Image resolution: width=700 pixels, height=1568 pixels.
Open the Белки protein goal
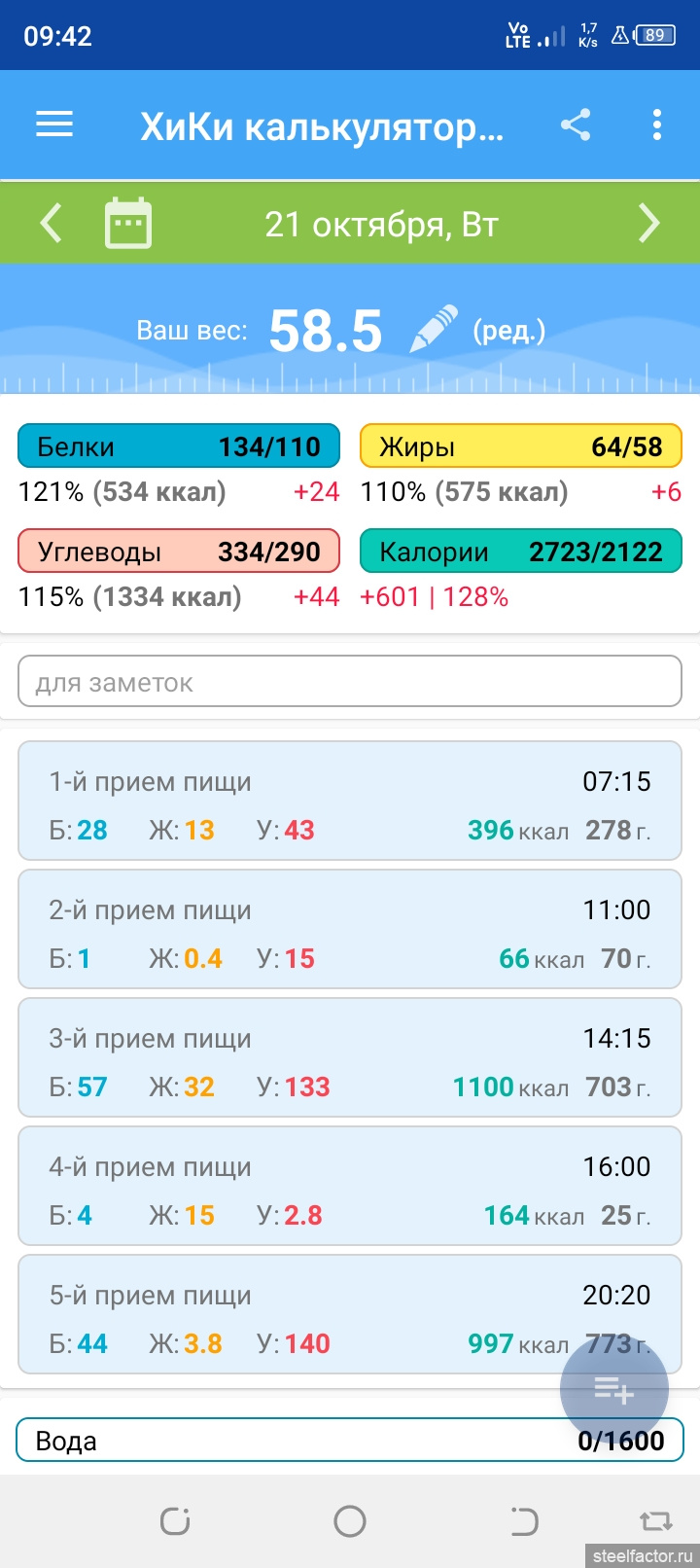tap(179, 446)
